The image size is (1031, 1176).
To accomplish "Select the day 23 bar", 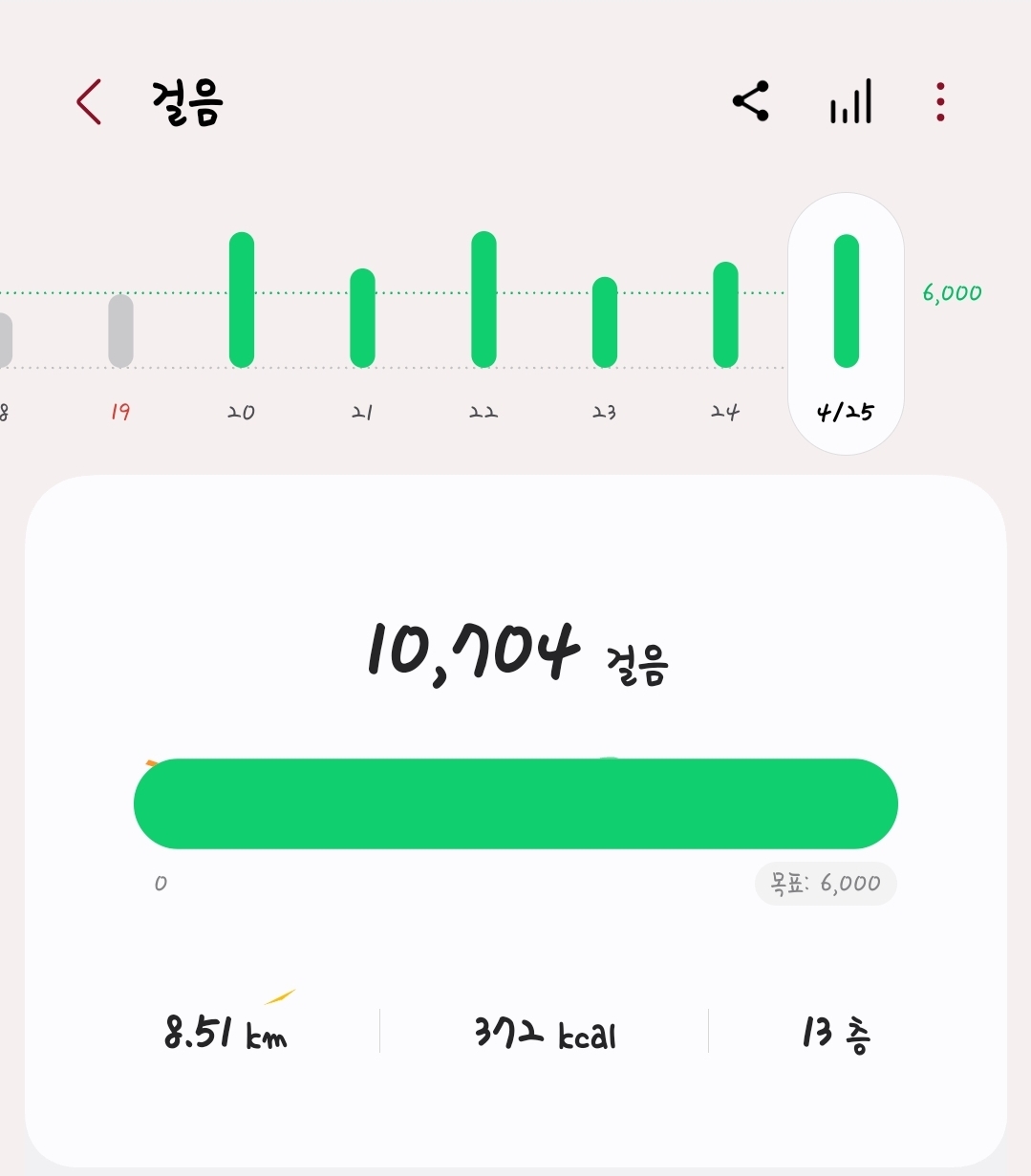I will click(604, 322).
